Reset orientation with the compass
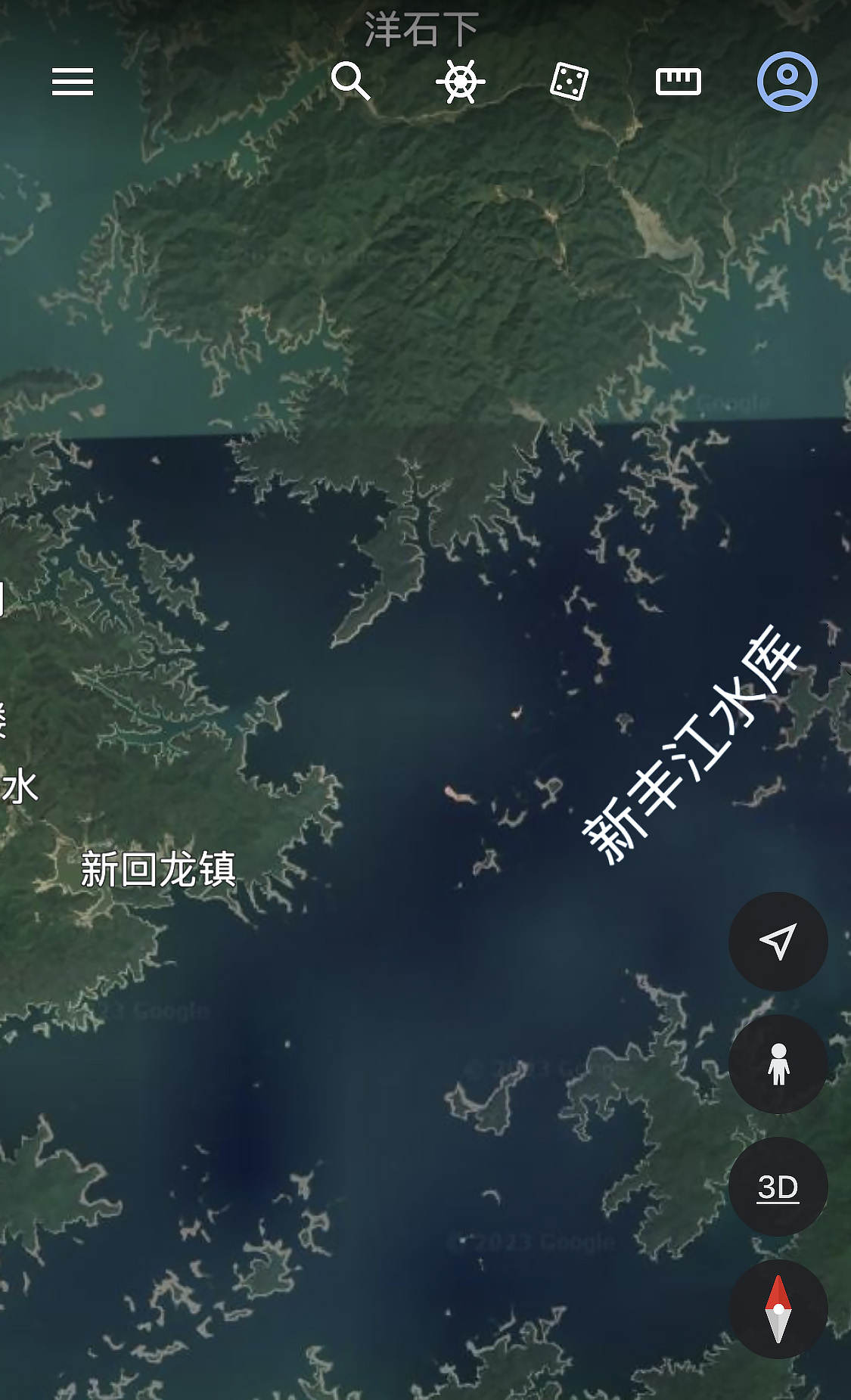This screenshot has width=851, height=1400. [778, 1308]
